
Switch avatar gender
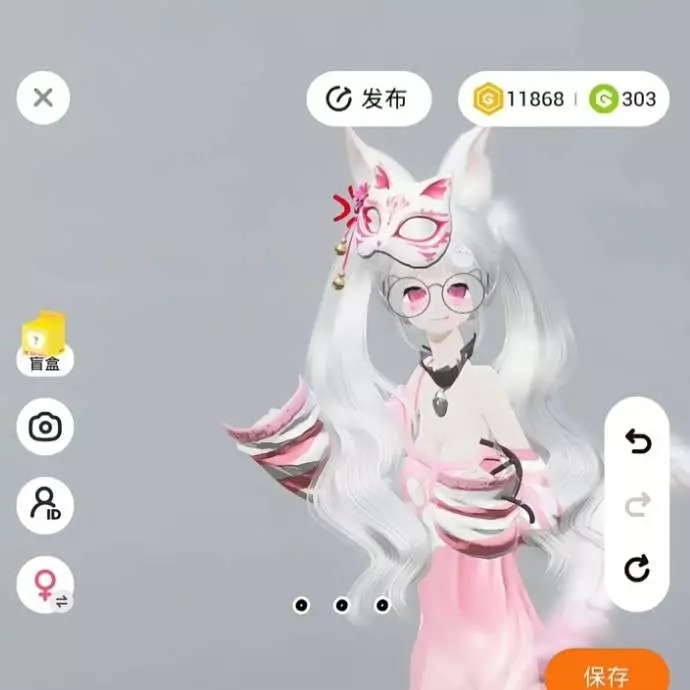point(45,584)
